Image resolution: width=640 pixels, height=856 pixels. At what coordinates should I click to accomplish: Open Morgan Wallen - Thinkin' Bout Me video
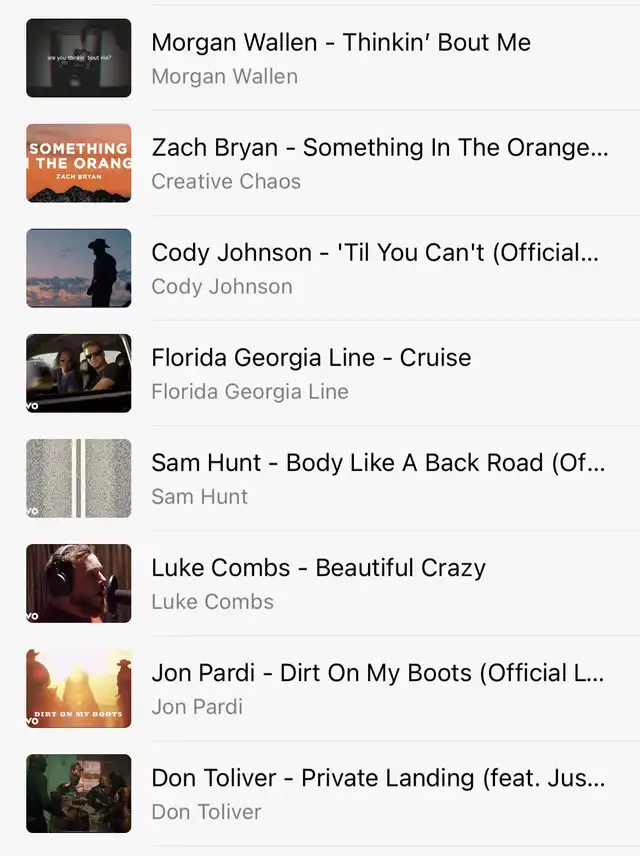click(340, 44)
